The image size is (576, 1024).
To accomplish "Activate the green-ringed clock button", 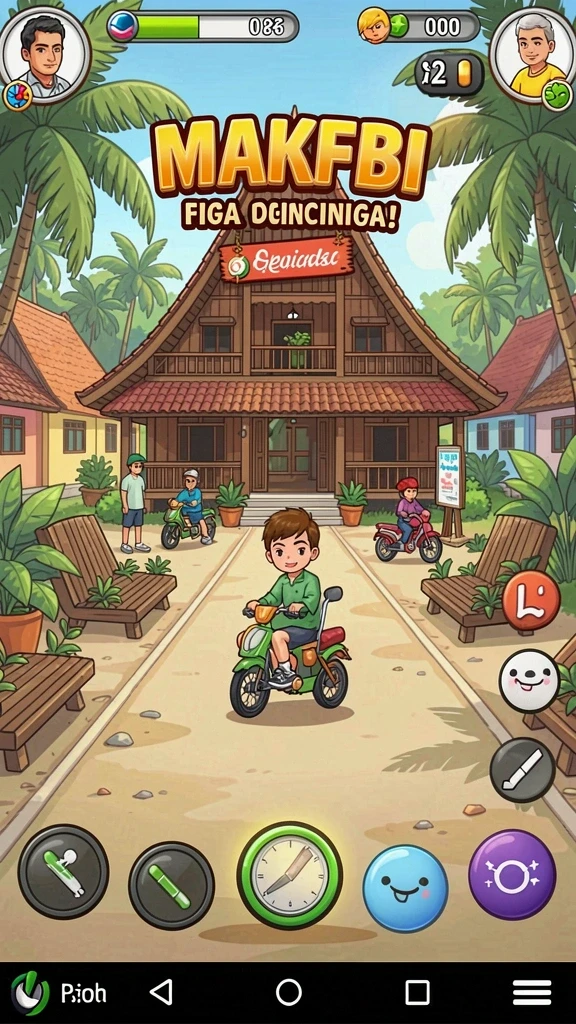I will [x=289, y=876].
